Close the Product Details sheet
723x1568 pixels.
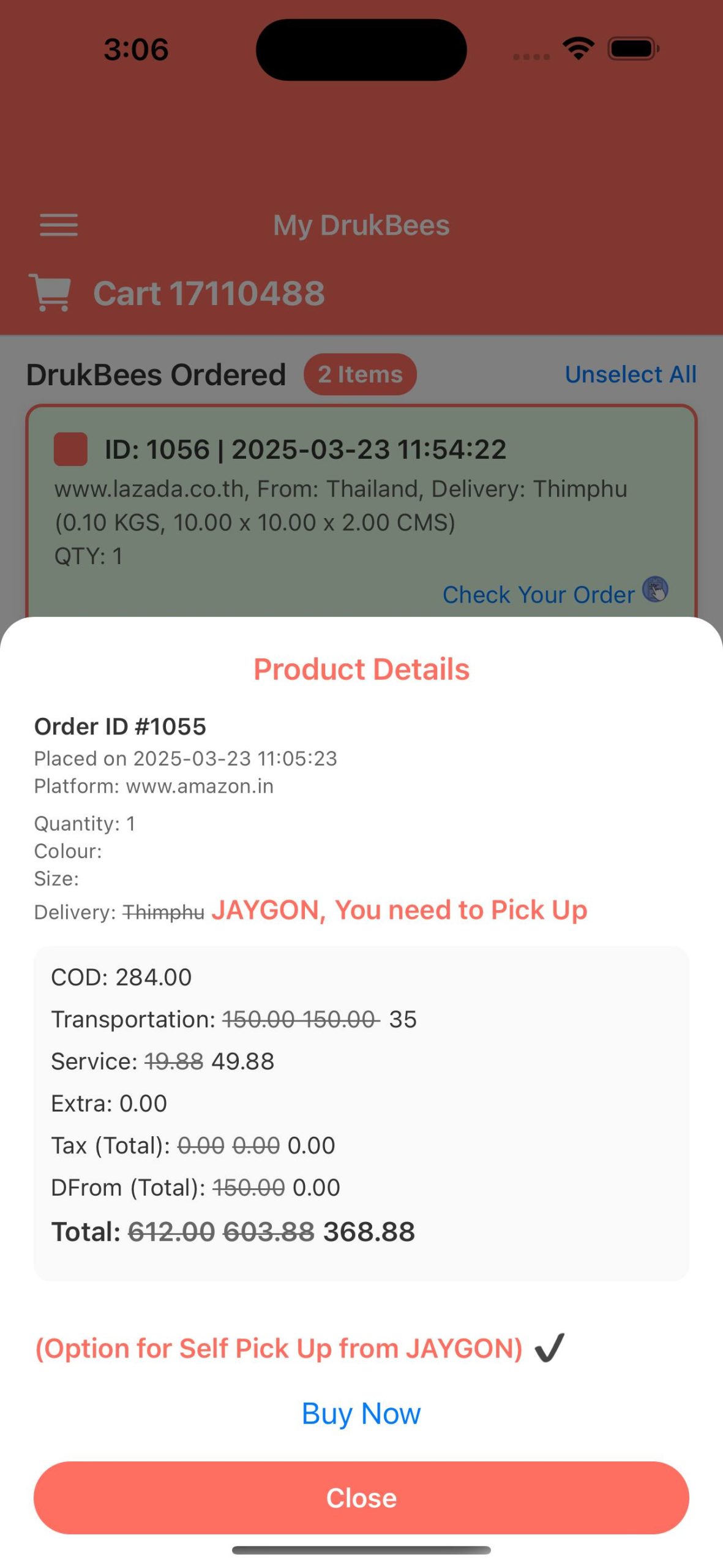(x=361, y=1498)
